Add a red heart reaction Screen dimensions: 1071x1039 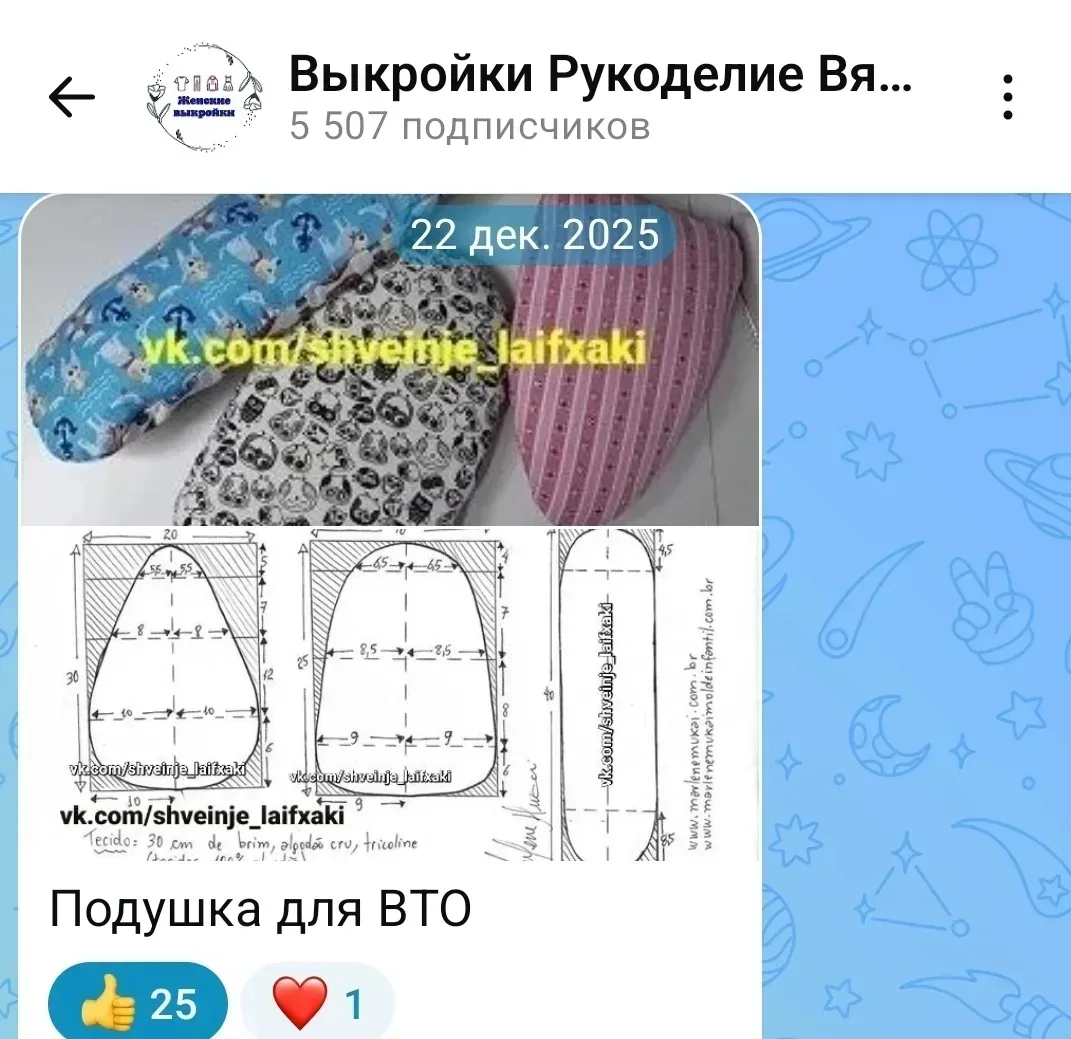(x=318, y=1002)
